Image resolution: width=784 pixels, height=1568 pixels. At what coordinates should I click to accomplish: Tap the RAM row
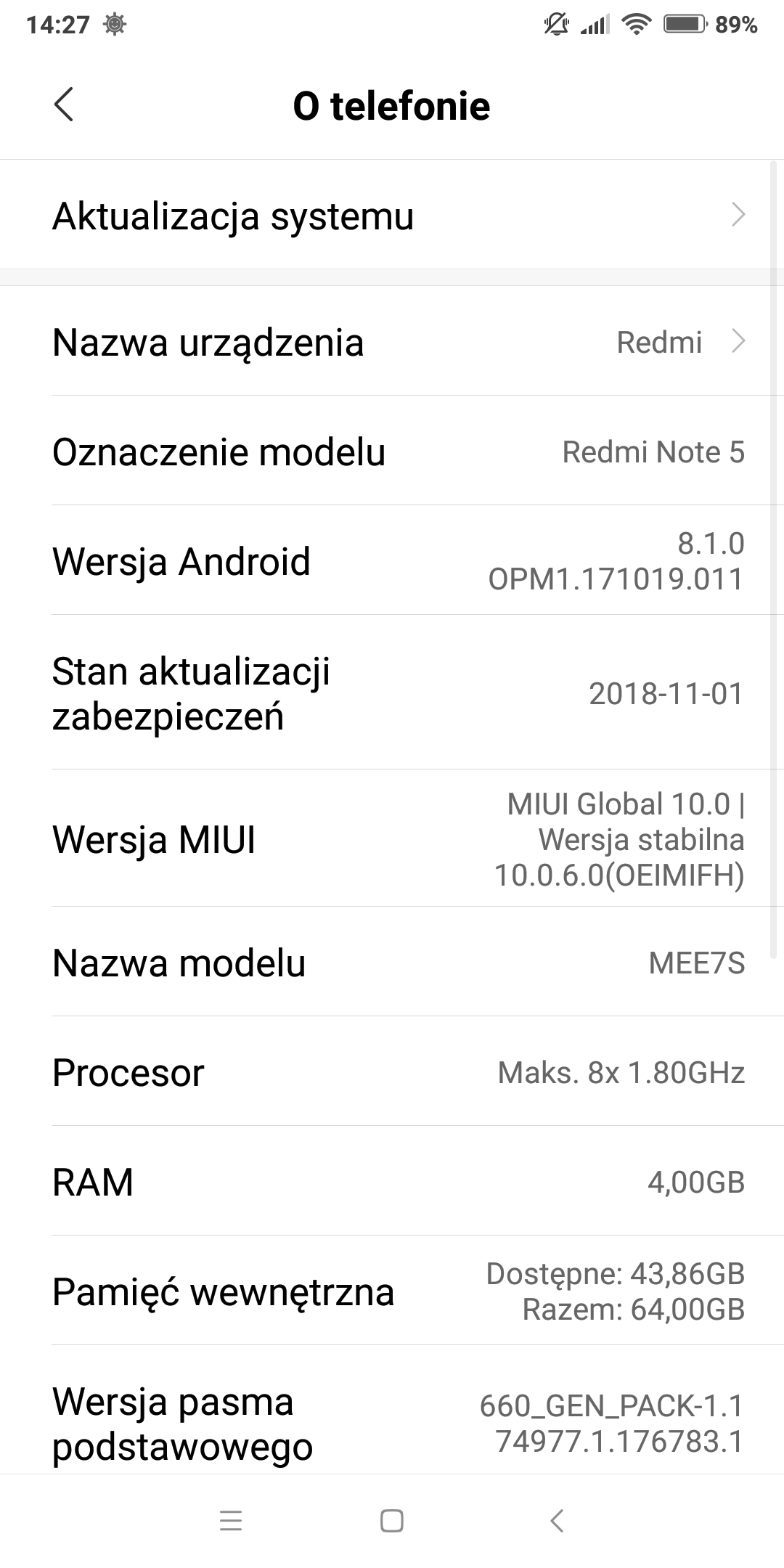(x=392, y=1182)
